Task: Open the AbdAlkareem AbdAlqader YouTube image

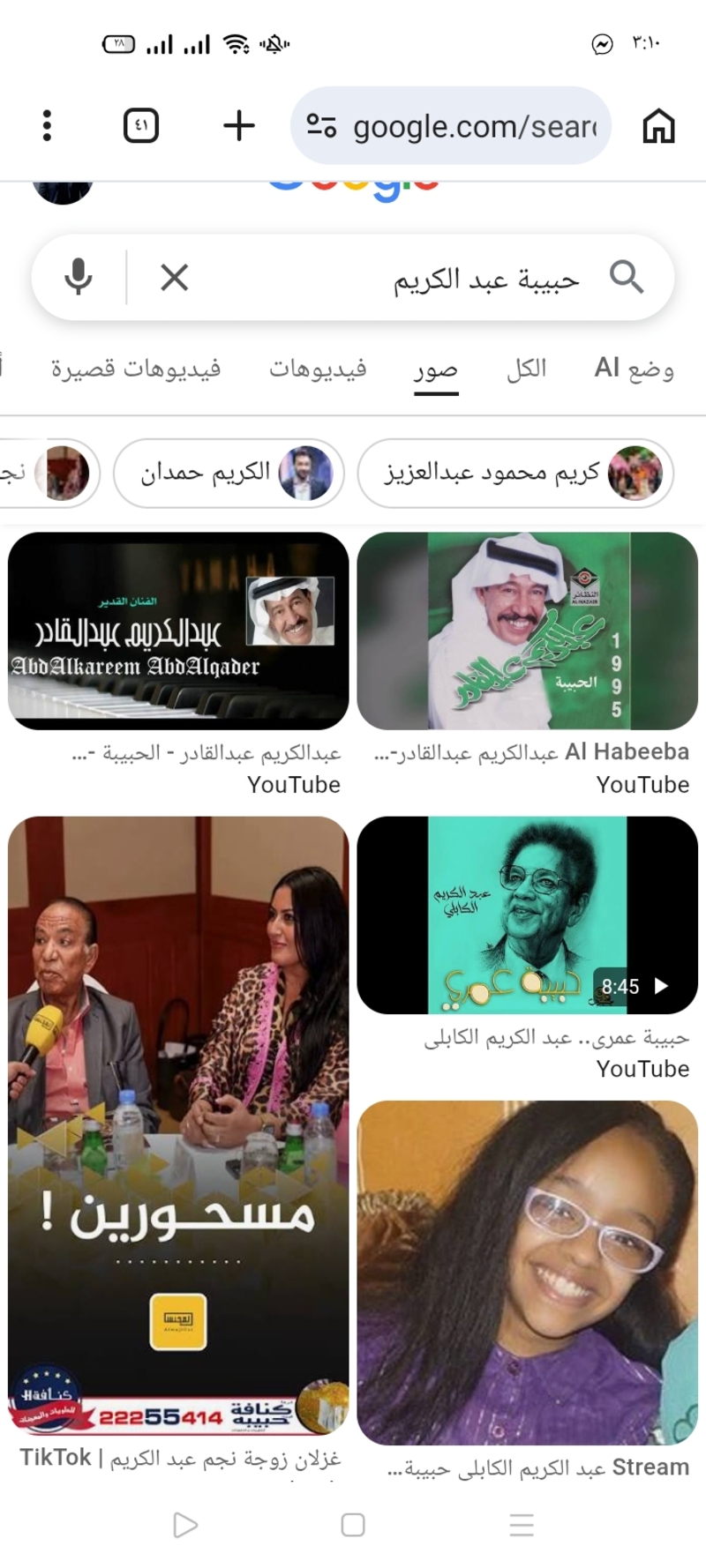Action: click(178, 631)
